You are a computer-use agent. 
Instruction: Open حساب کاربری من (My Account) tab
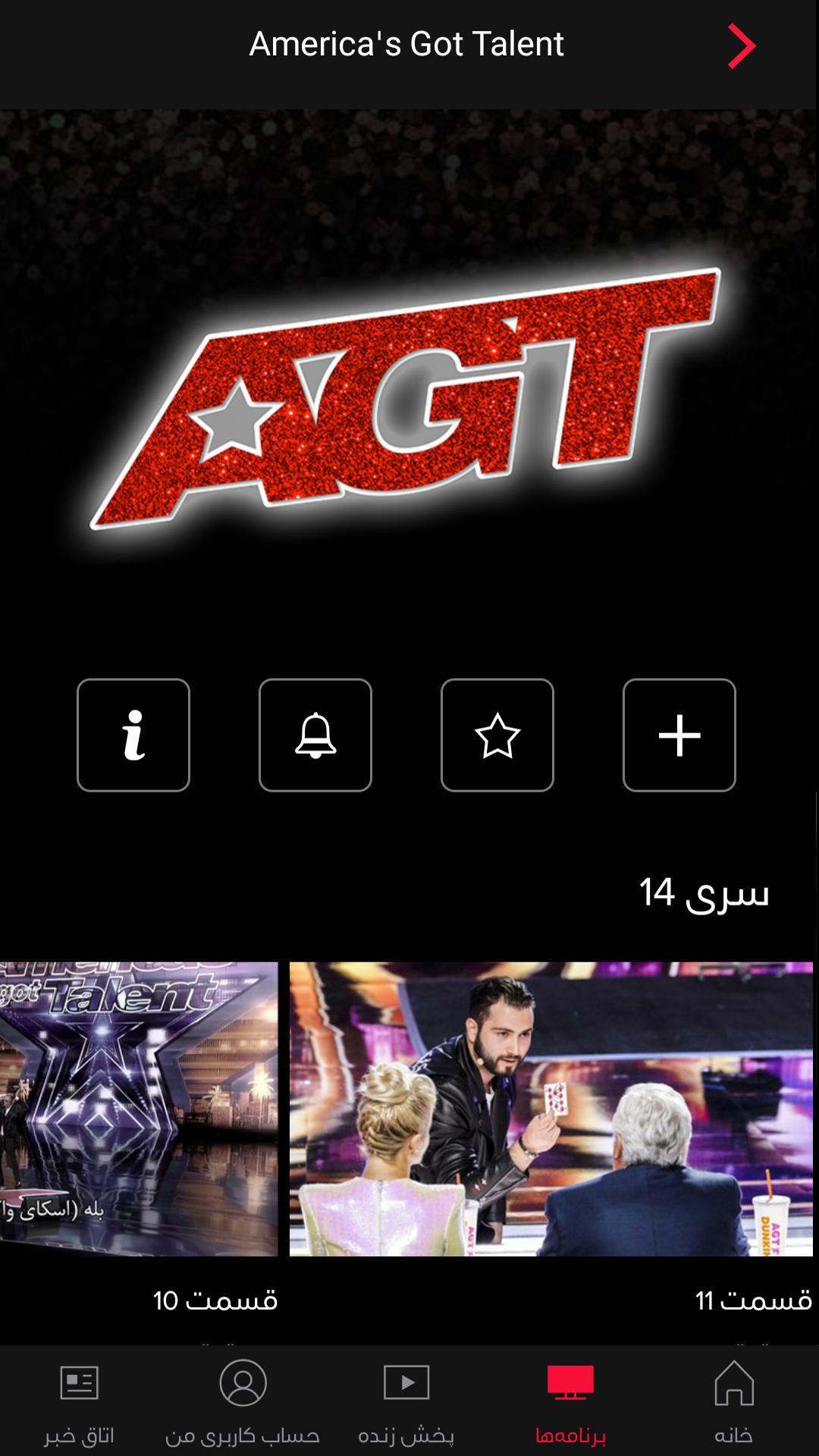pos(243,1401)
